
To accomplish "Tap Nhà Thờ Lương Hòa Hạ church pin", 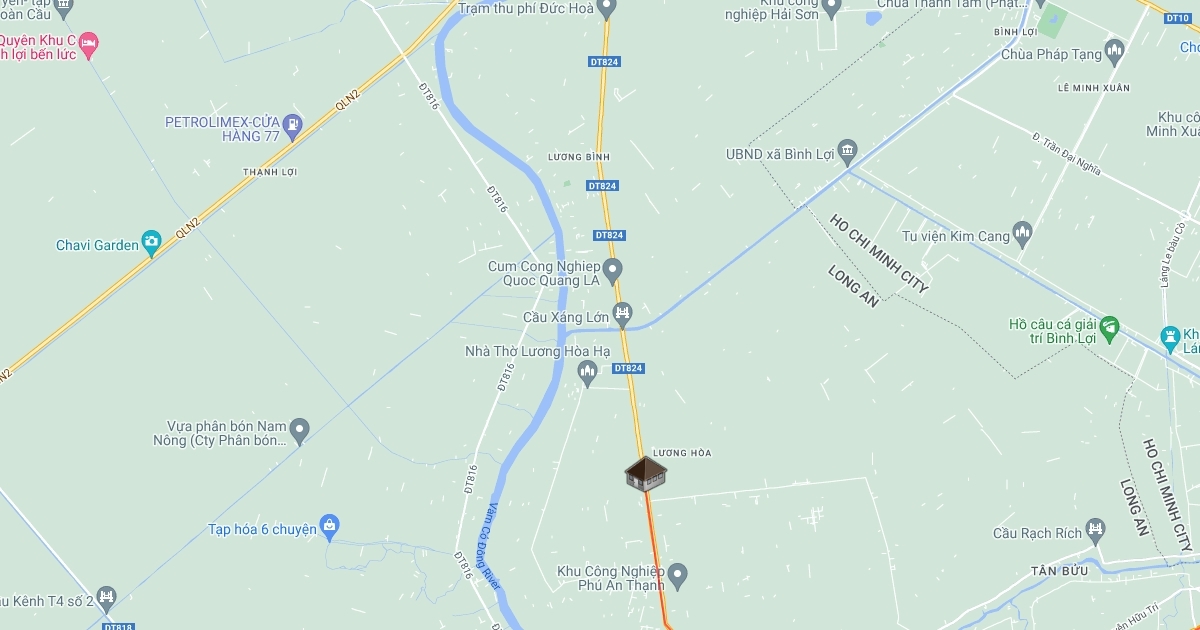I will (587, 372).
